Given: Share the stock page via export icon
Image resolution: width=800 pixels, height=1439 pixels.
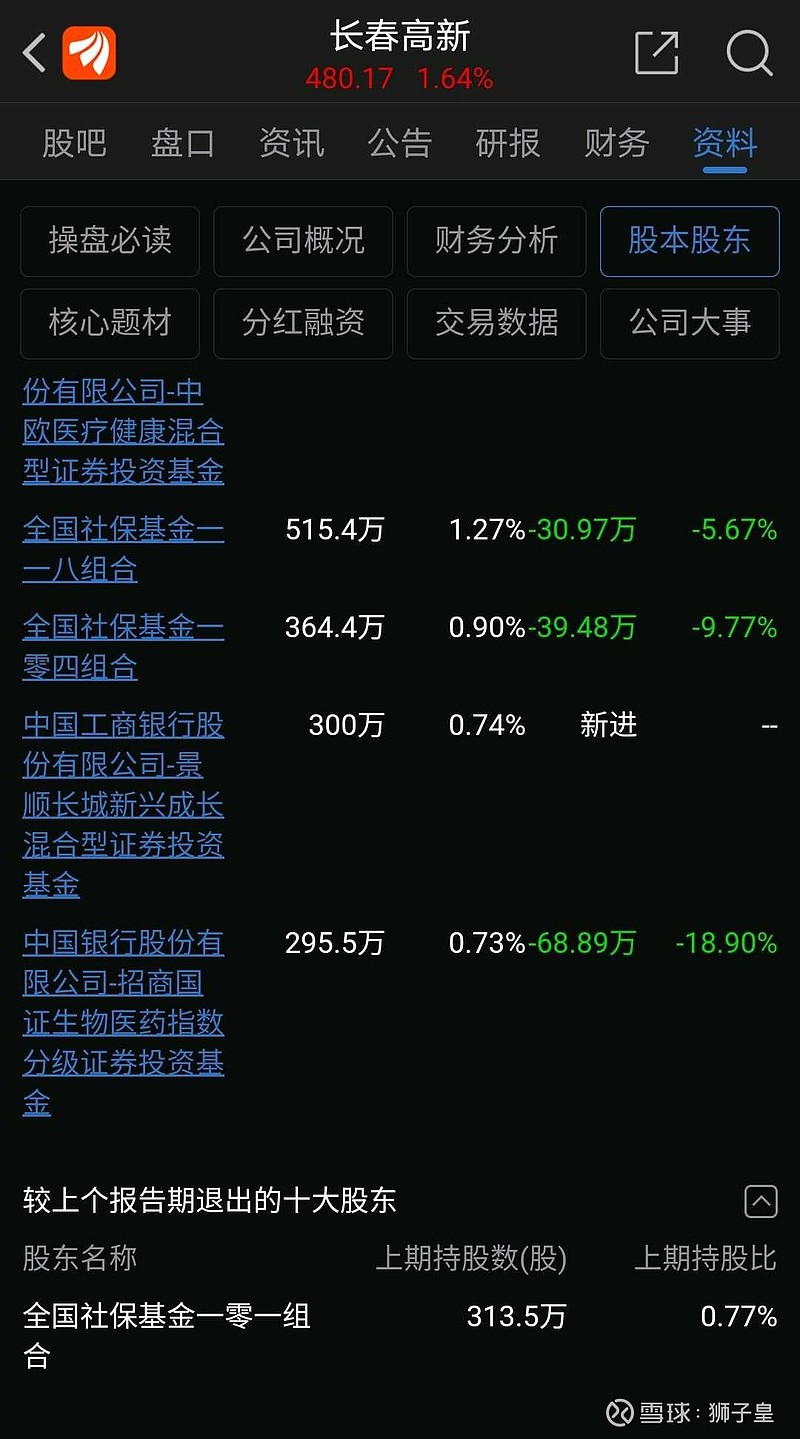Looking at the screenshot, I should point(657,52).
